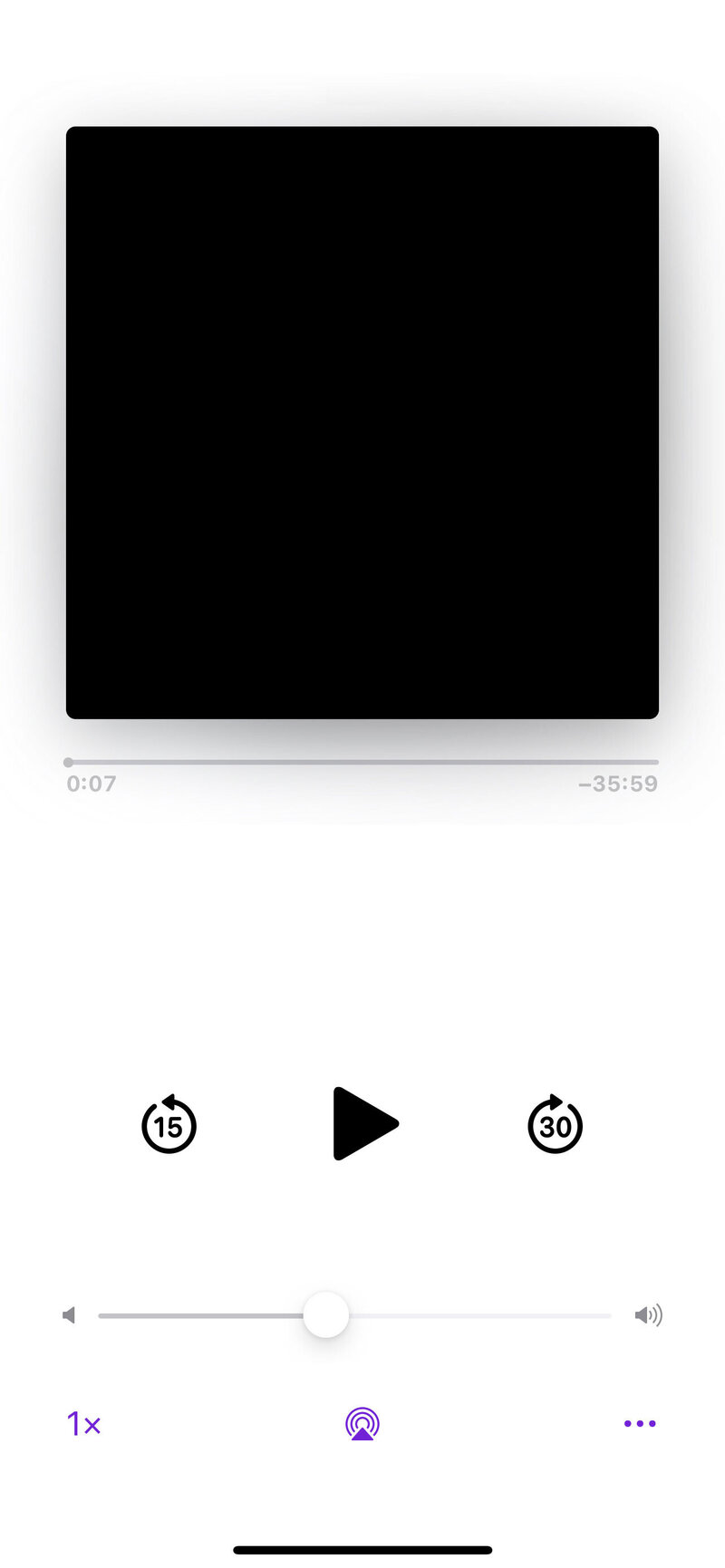Screen dimensions: 725x1568
Task: Start playback with the play button
Action: coord(364,1123)
